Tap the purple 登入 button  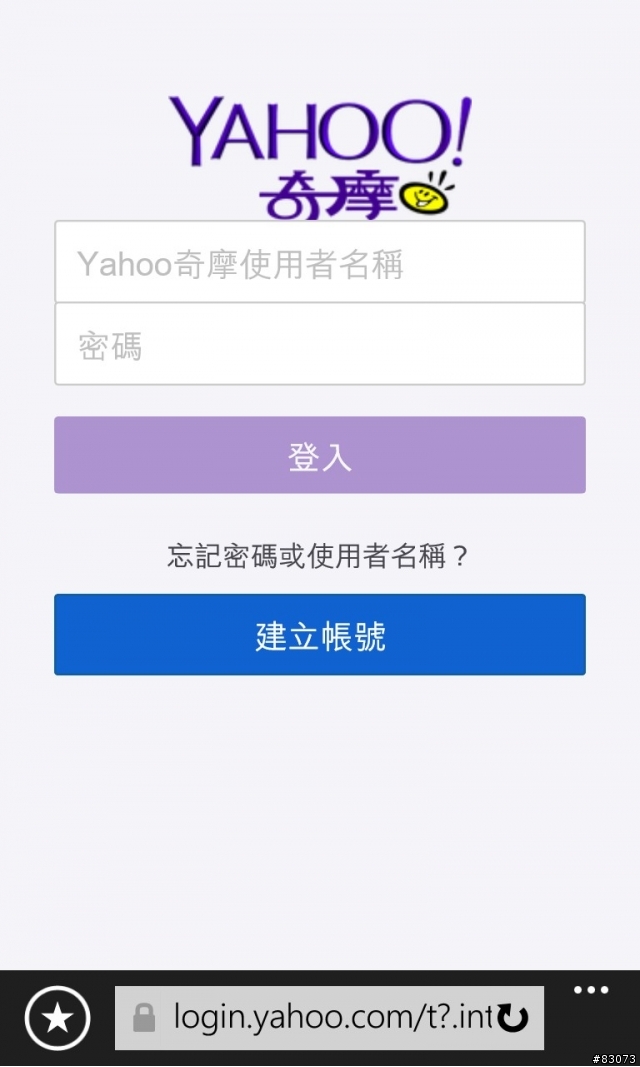point(320,455)
